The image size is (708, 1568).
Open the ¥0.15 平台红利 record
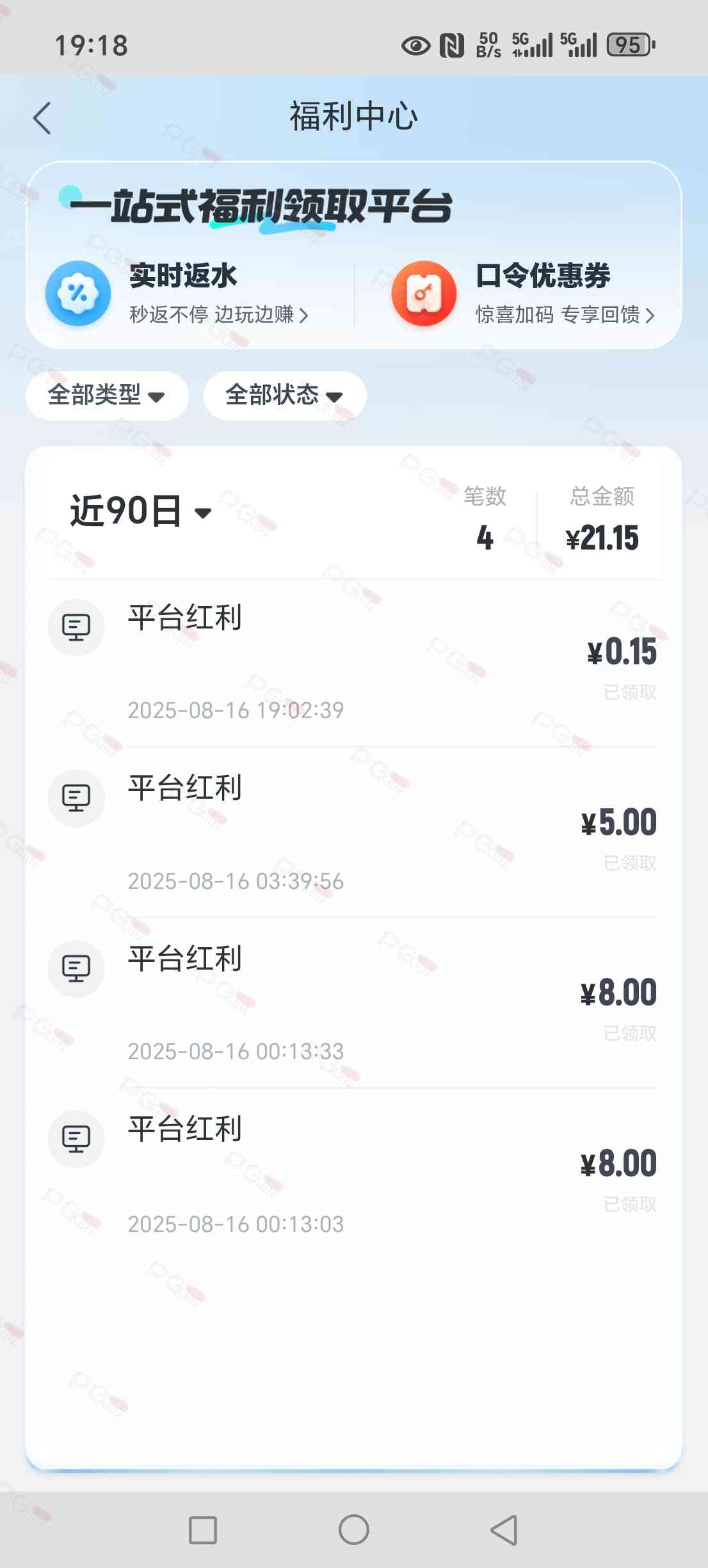click(x=353, y=662)
